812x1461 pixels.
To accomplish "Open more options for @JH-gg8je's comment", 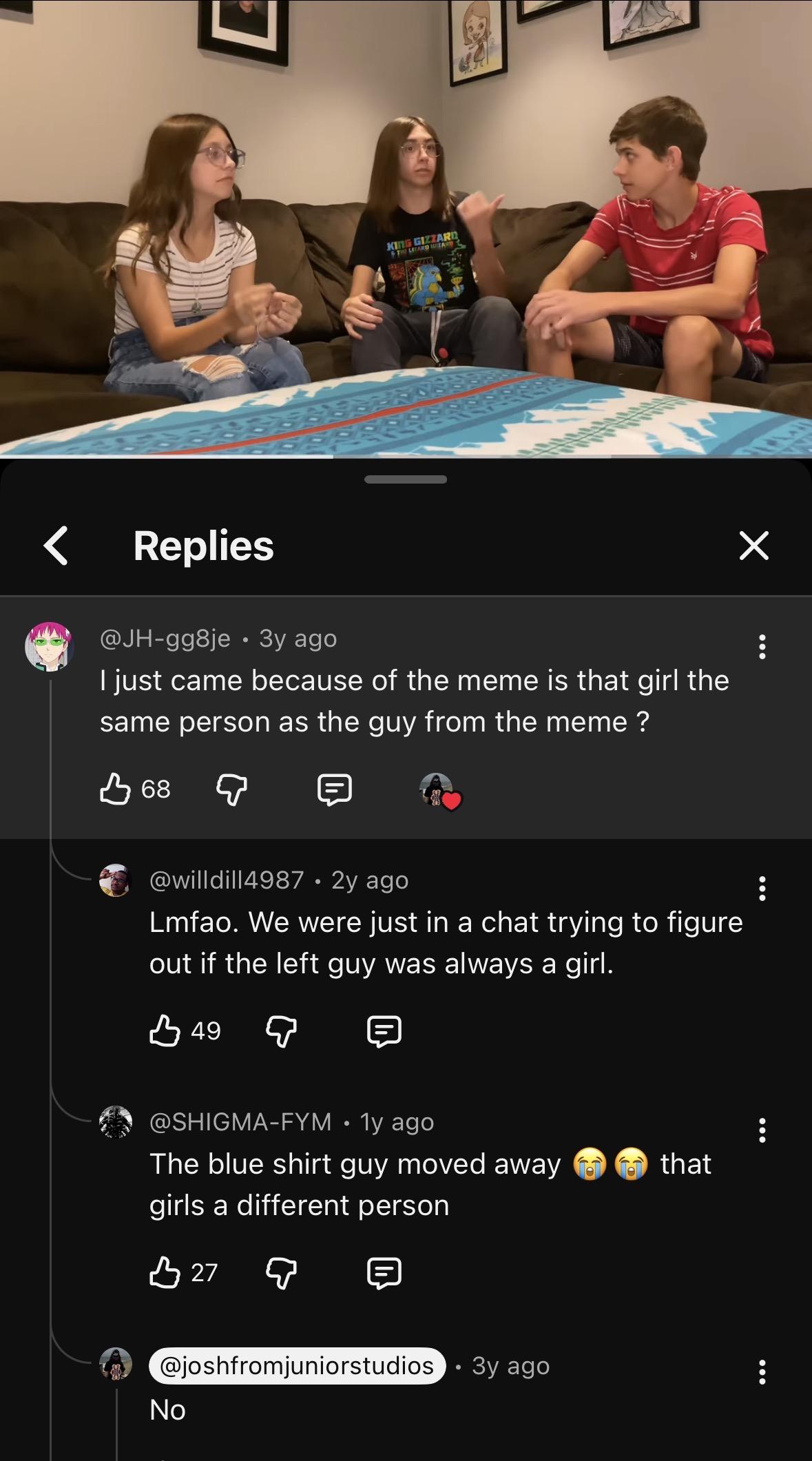I will click(762, 647).
